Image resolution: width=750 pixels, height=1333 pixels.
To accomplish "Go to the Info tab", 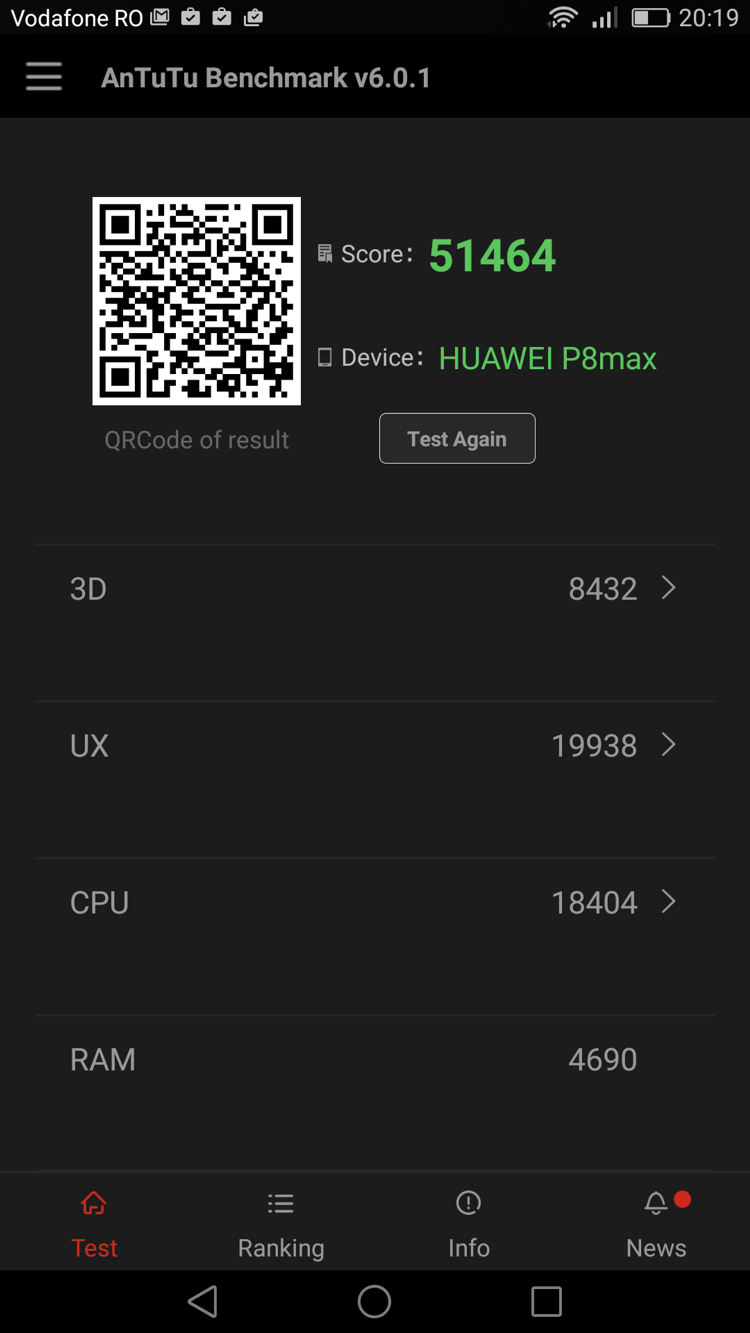I will tap(468, 1224).
